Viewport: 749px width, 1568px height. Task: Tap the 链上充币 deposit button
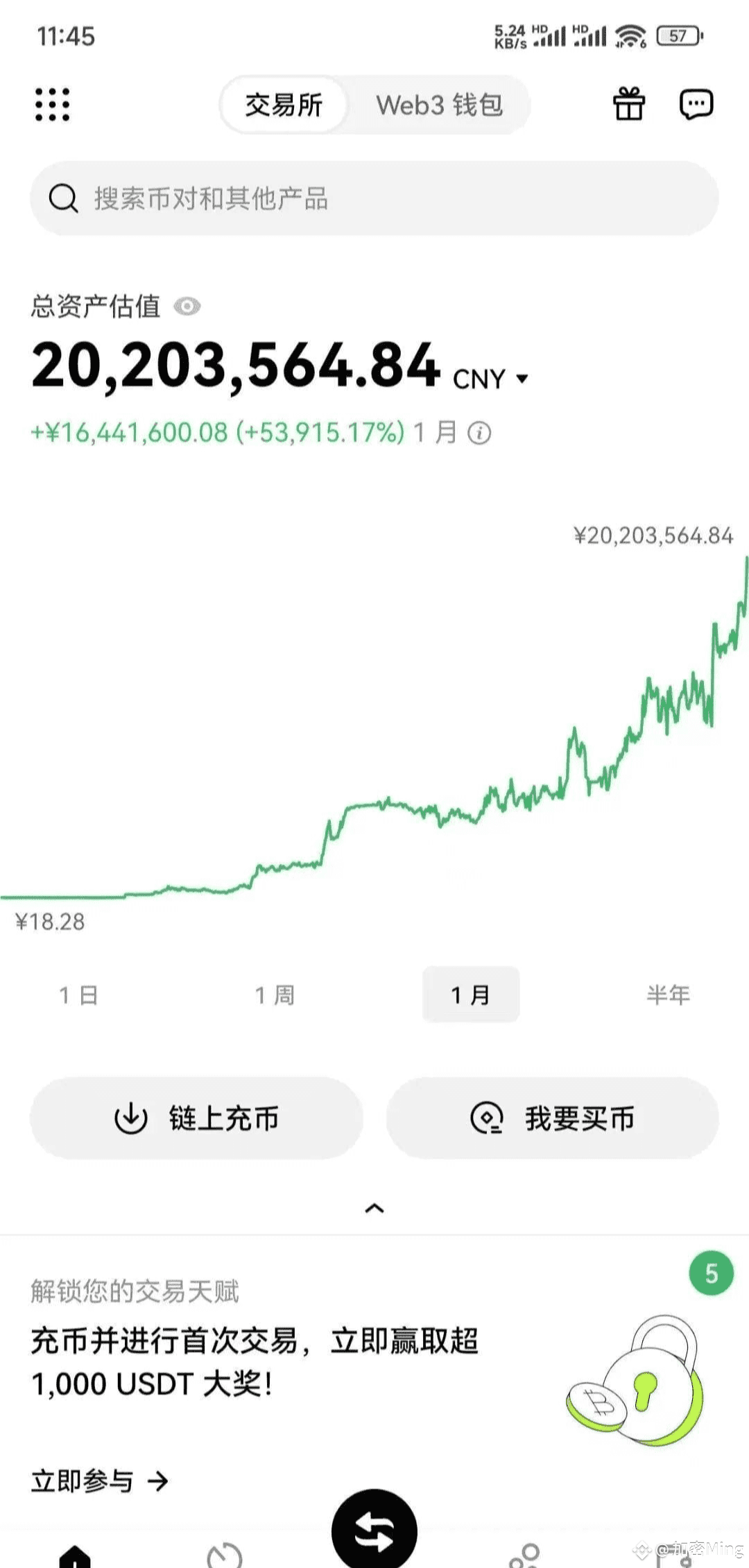point(196,1118)
